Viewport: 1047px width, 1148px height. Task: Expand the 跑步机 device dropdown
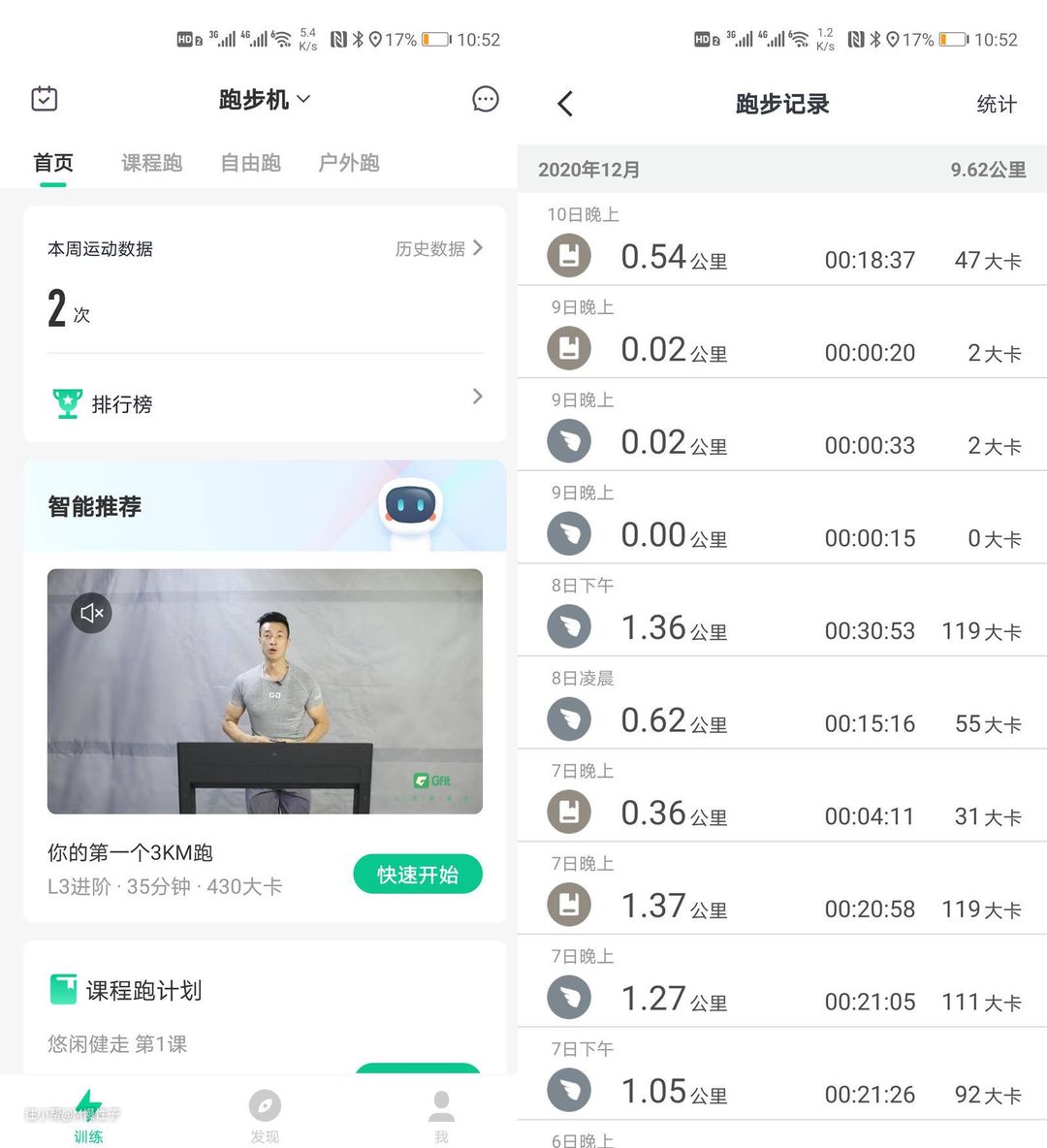(264, 100)
